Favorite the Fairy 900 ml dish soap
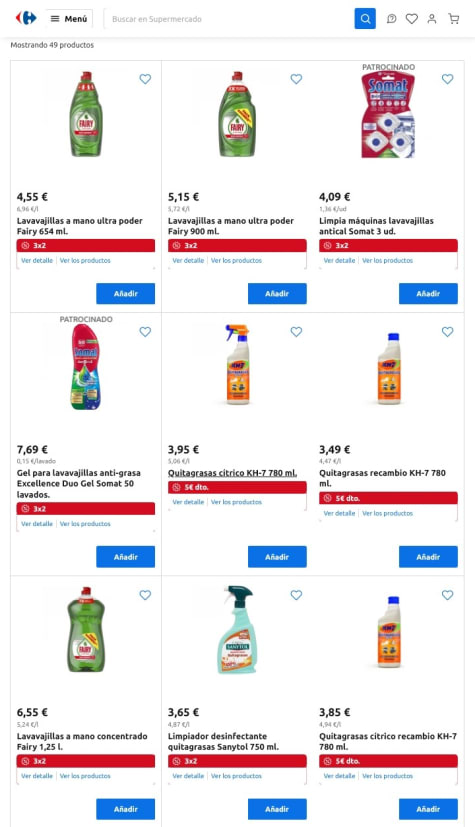The image size is (475, 827). coord(296,79)
